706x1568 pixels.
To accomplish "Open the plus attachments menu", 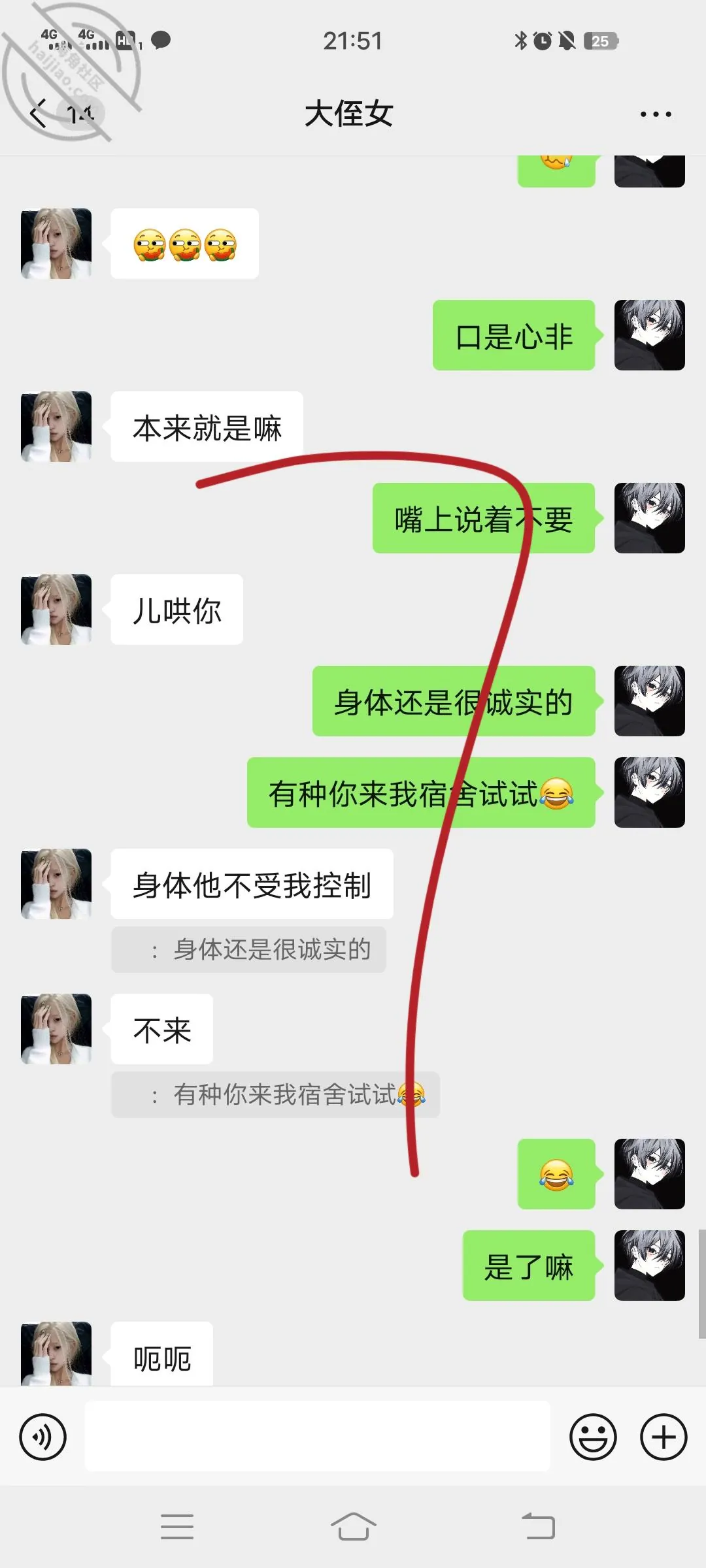I will [664, 1437].
